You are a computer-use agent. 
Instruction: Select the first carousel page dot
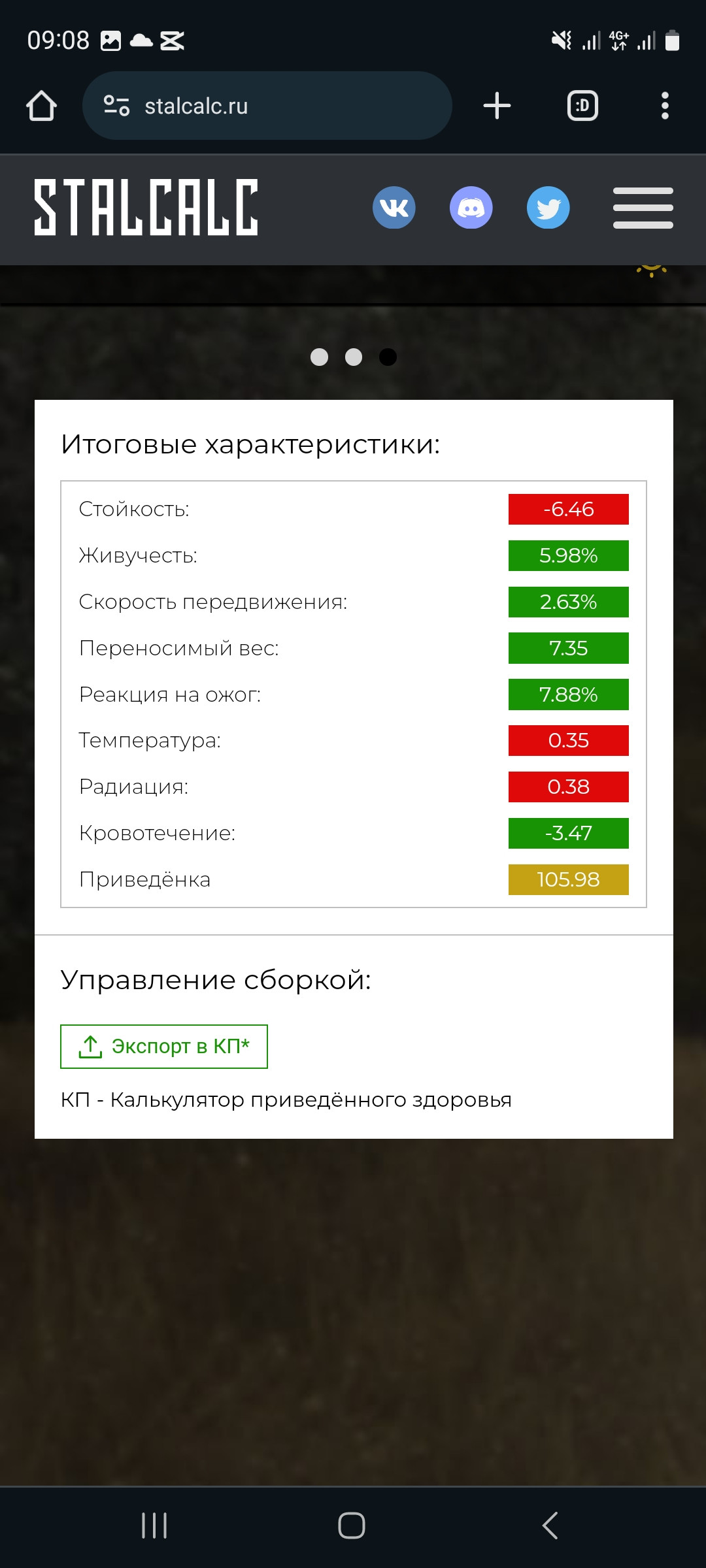(x=319, y=357)
